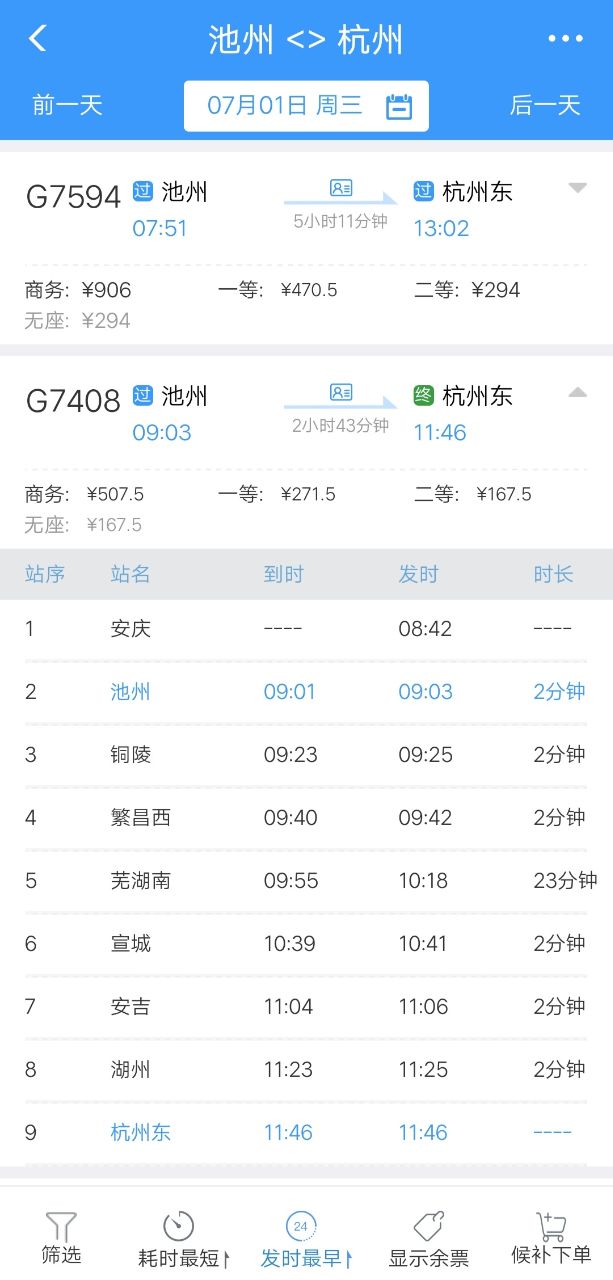Go back using the top-left arrow

38,39
